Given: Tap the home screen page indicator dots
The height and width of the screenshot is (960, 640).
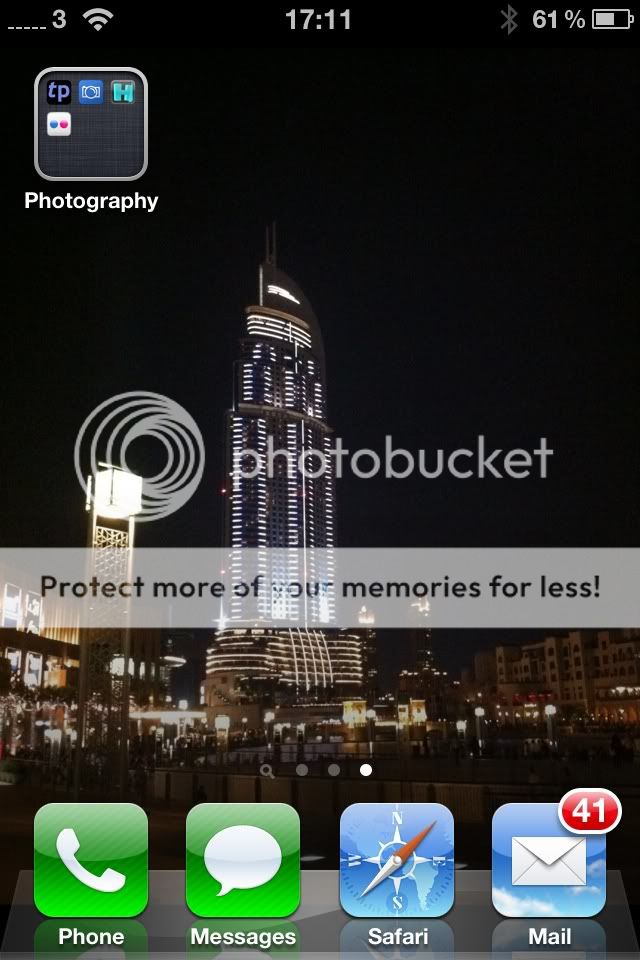Looking at the screenshot, I should pos(317,770).
